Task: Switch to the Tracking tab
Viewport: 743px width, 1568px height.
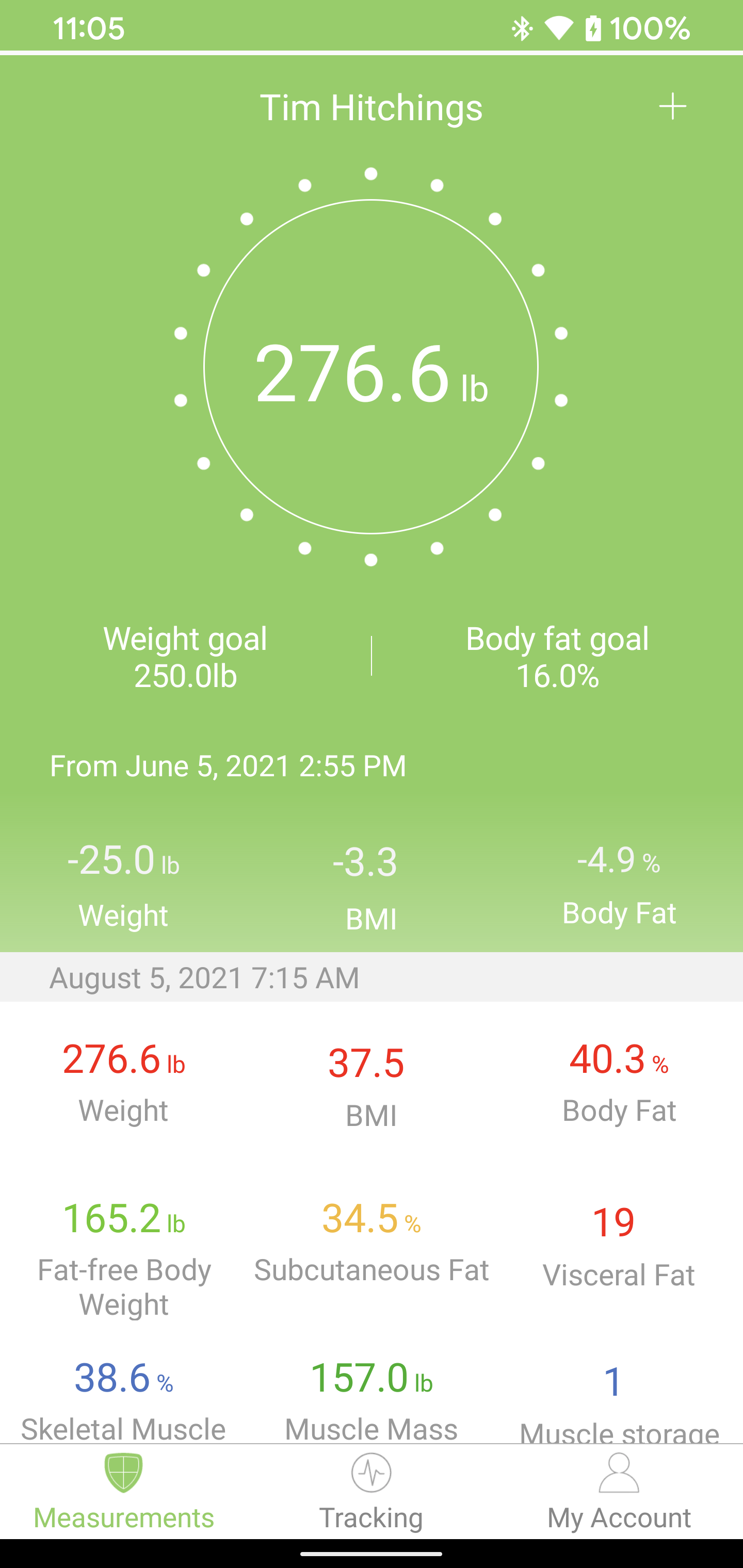Action: pos(371,1491)
